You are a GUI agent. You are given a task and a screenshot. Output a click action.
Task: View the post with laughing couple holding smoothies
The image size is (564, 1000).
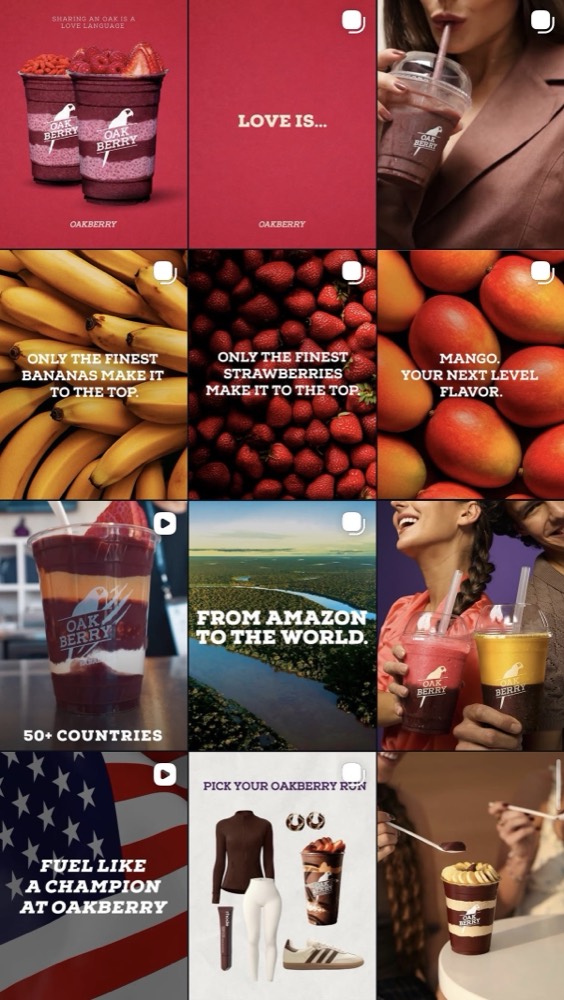(471, 626)
